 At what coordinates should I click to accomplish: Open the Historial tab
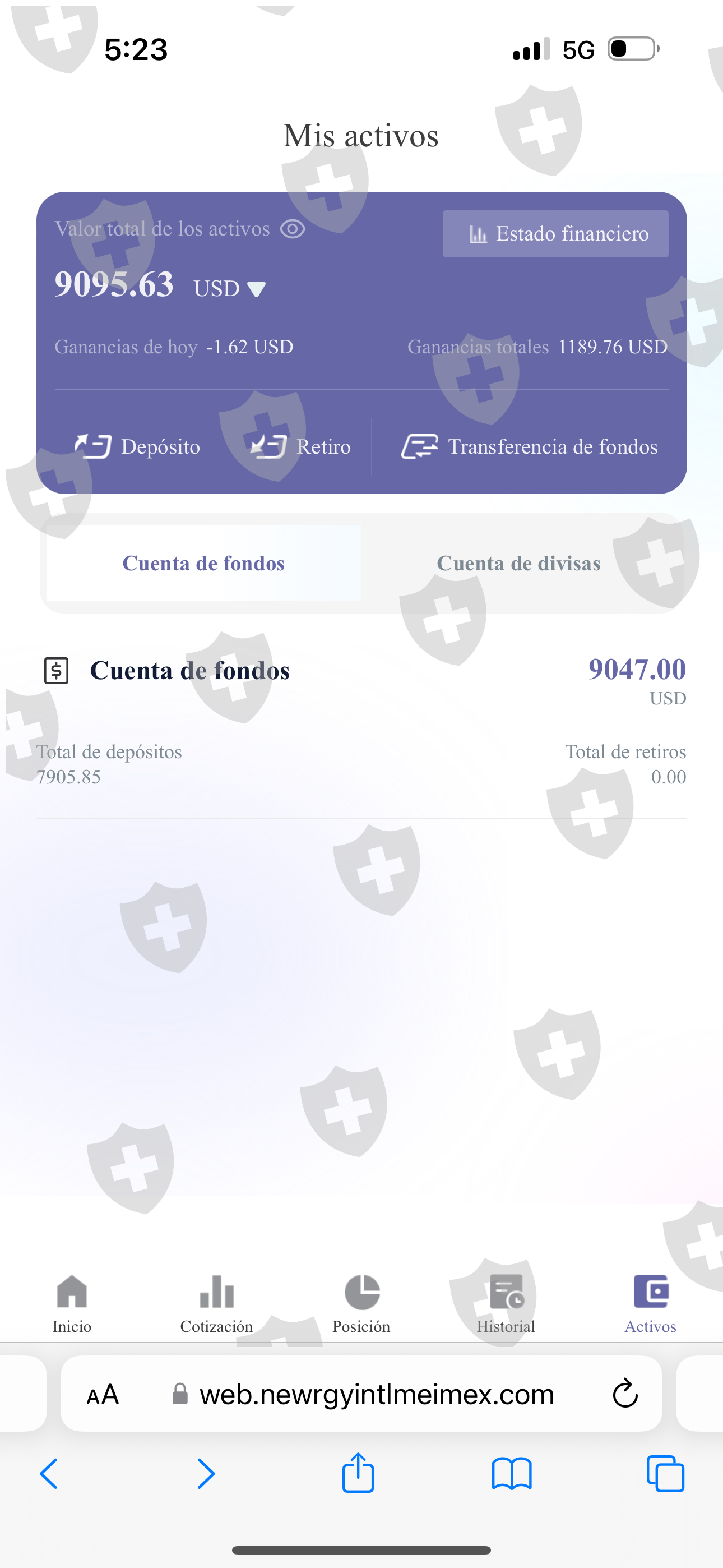click(506, 1304)
